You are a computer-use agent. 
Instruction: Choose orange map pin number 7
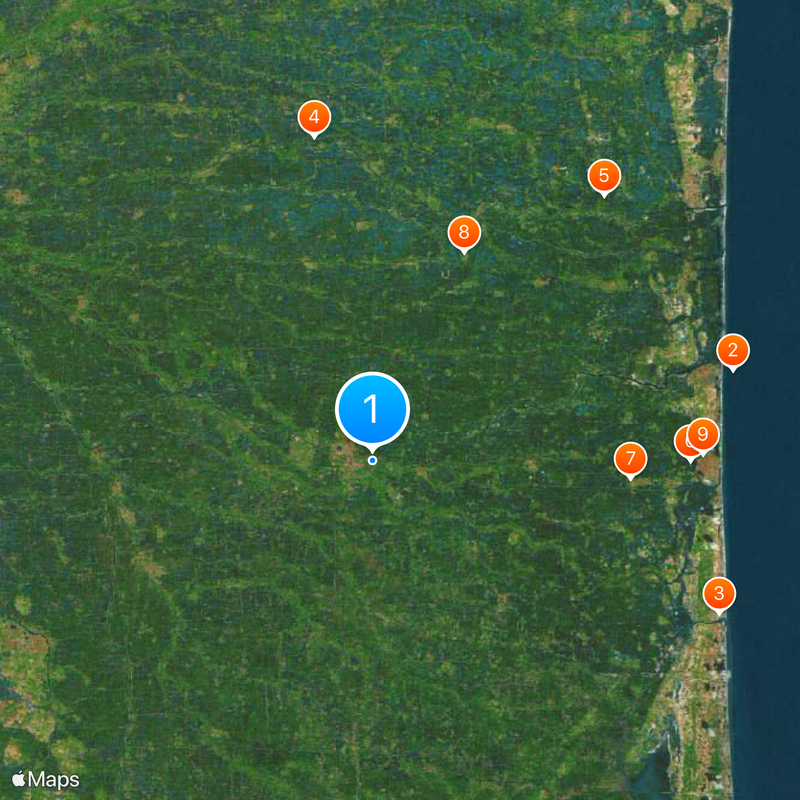[630, 459]
